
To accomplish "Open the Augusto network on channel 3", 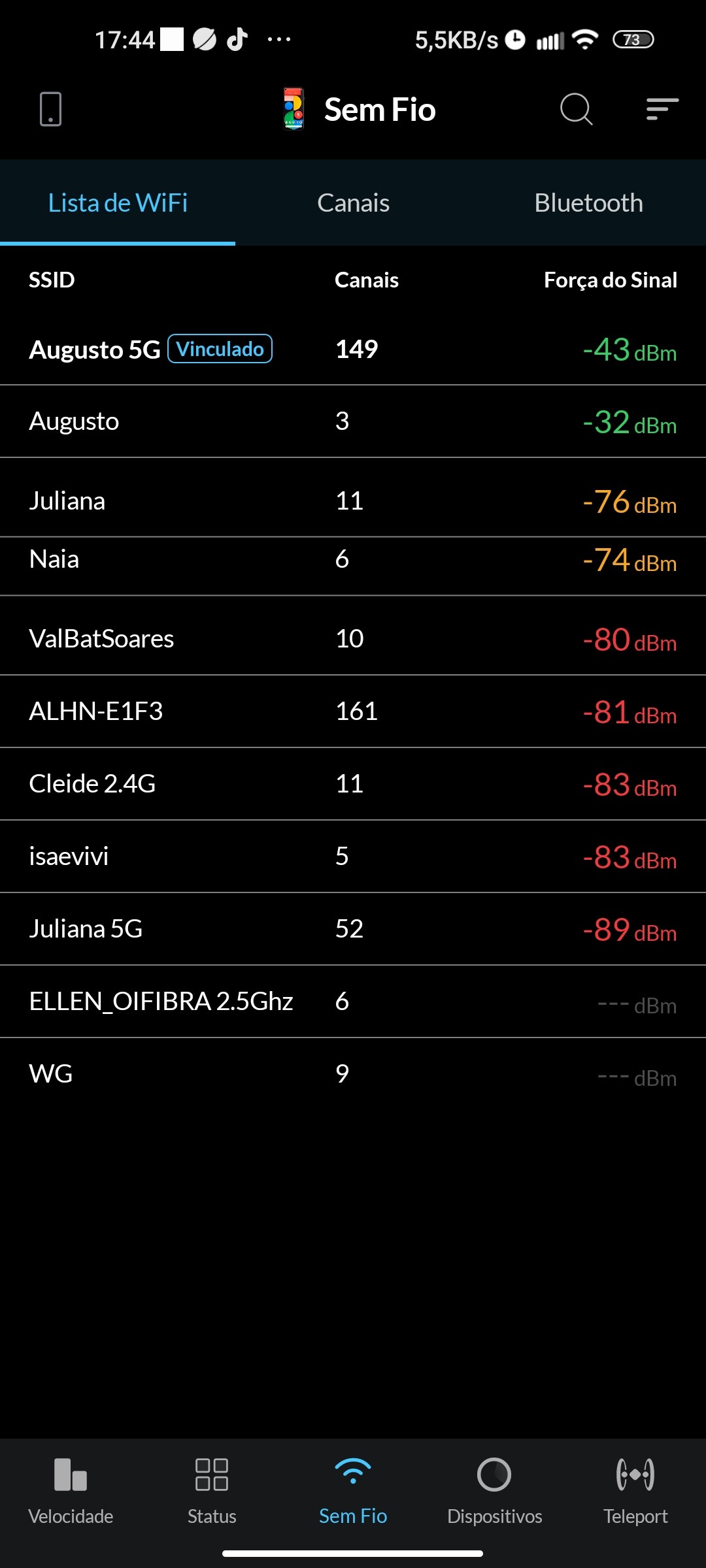I will click(x=353, y=421).
